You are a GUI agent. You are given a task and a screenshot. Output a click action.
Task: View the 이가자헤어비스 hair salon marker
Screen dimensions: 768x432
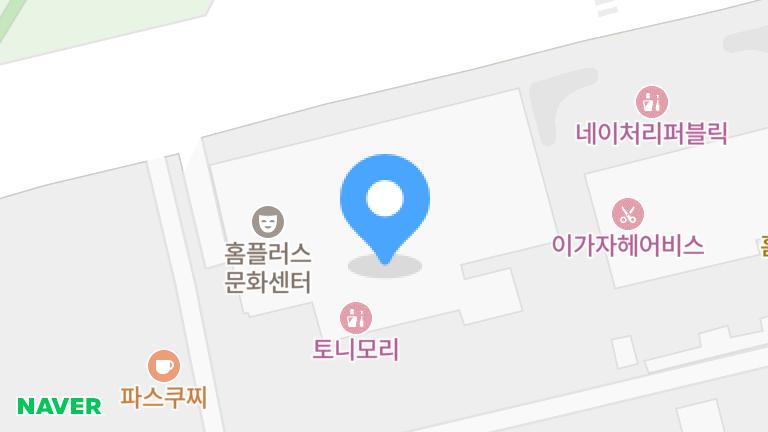coord(628,213)
